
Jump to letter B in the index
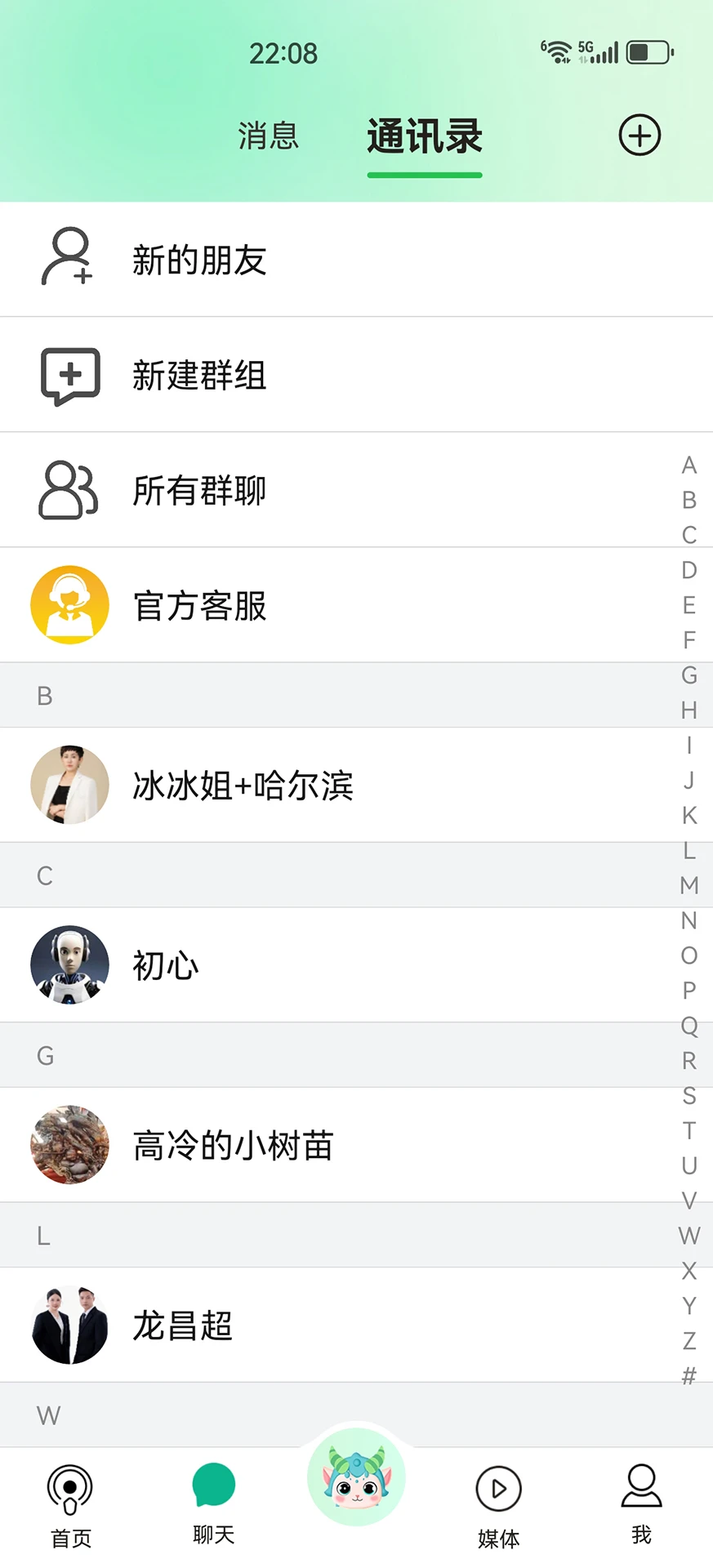click(x=689, y=500)
